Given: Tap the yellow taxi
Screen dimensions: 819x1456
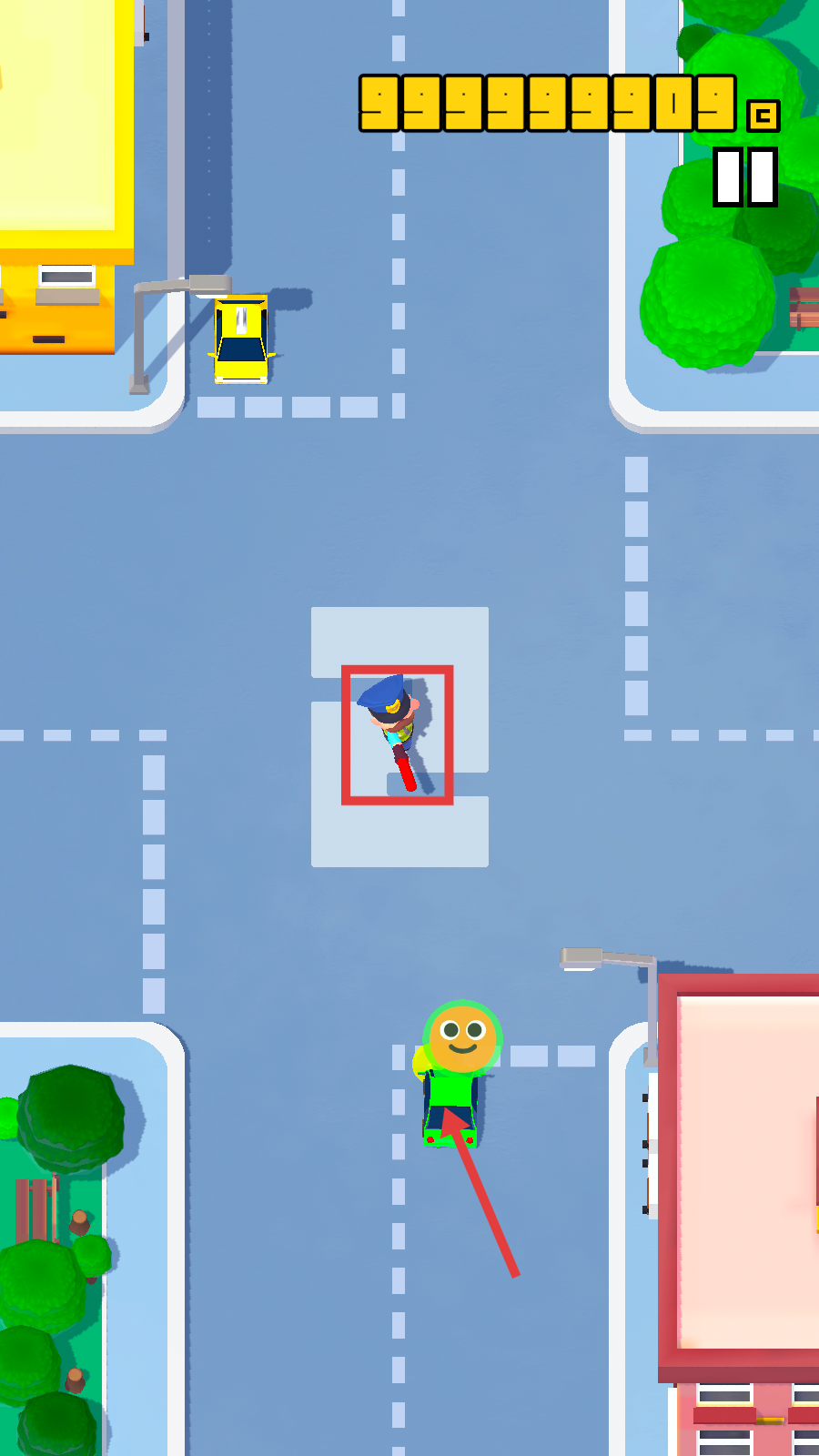Looking at the screenshot, I should pos(241,339).
